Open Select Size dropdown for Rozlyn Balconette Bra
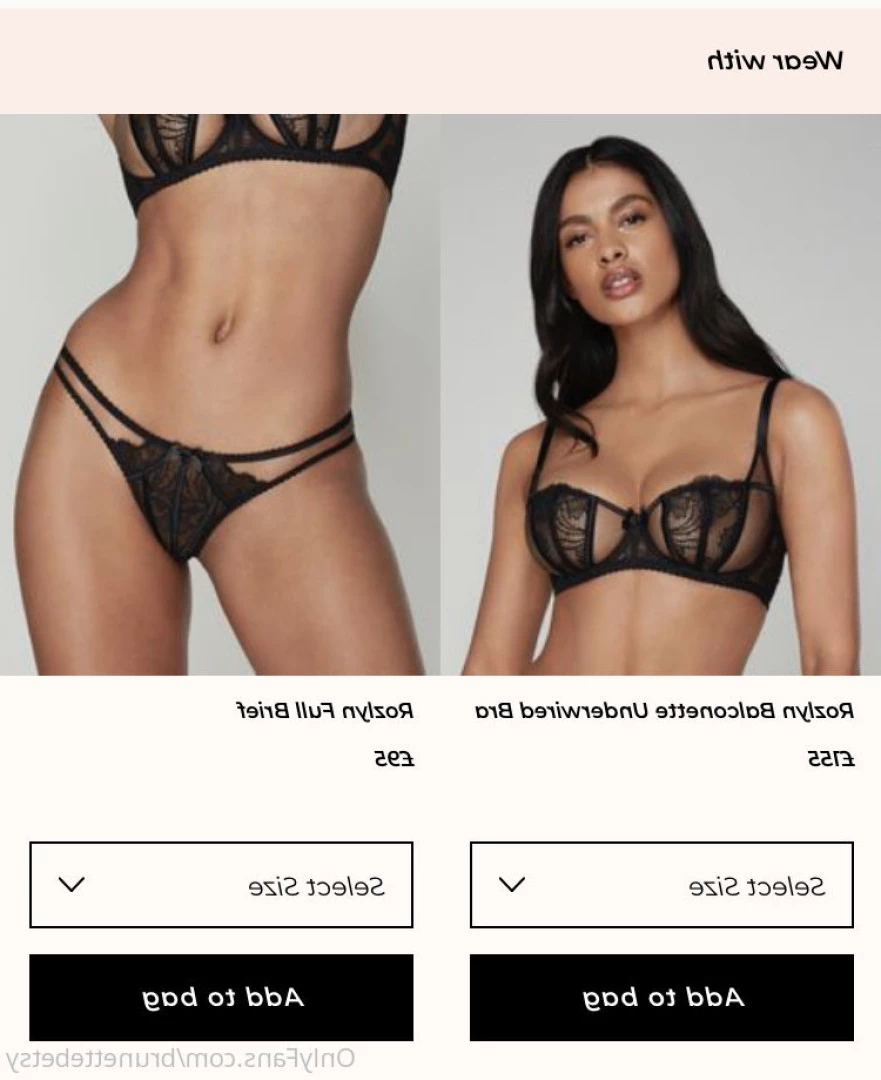The height and width of the screenshot is (1080, 881). [x=661, y=885]
